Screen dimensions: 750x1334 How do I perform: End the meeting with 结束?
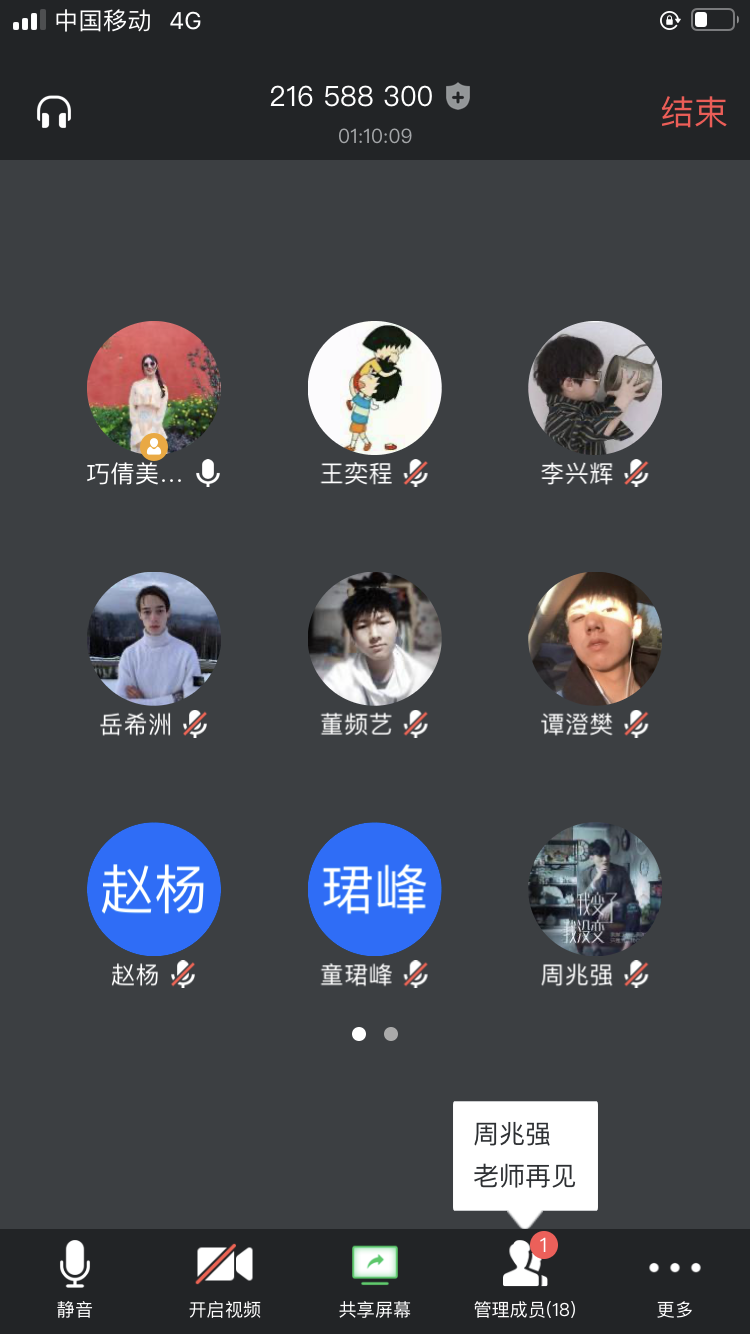pos(693,112)
